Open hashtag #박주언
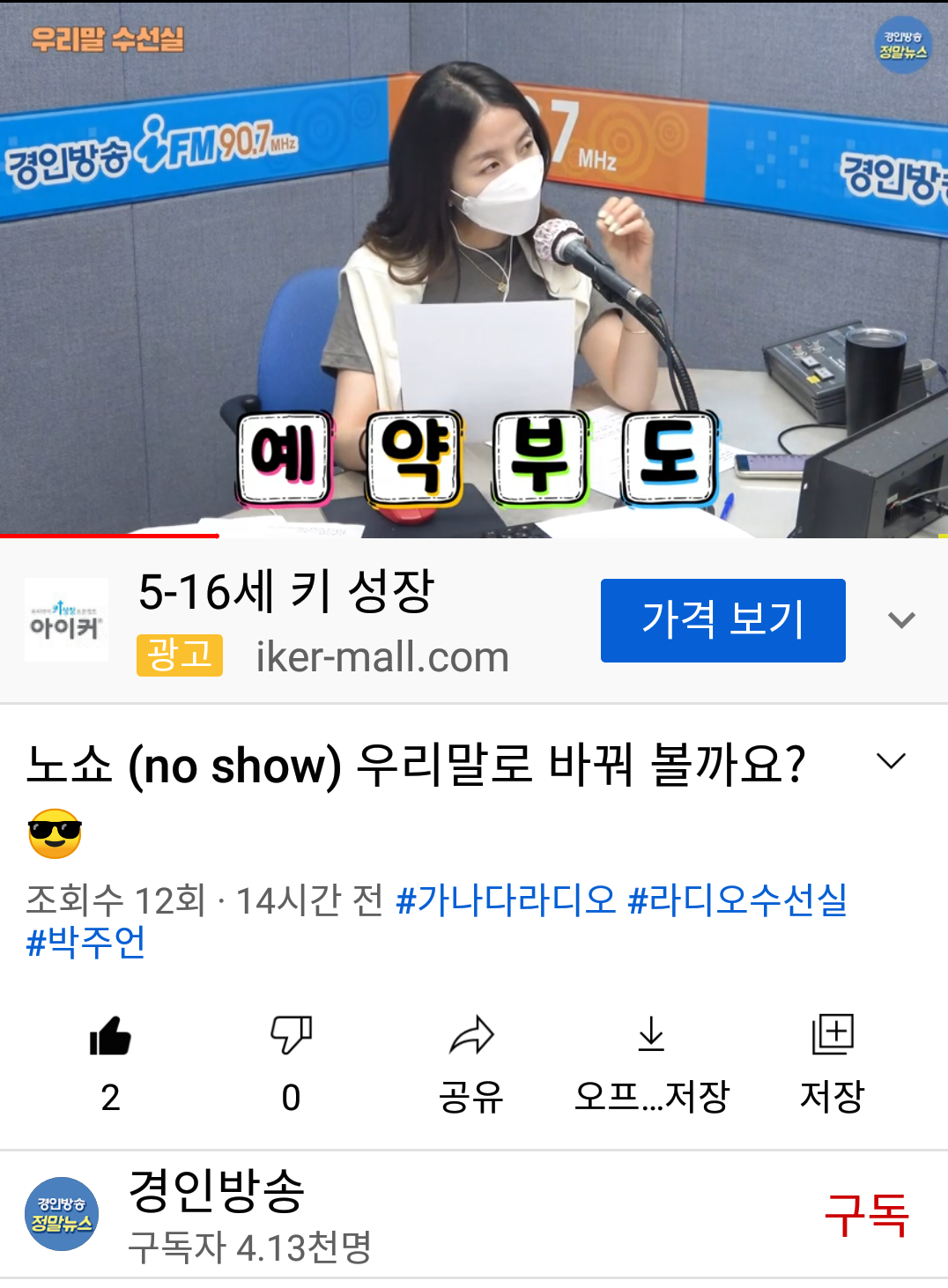 click(x=85, y=942)
